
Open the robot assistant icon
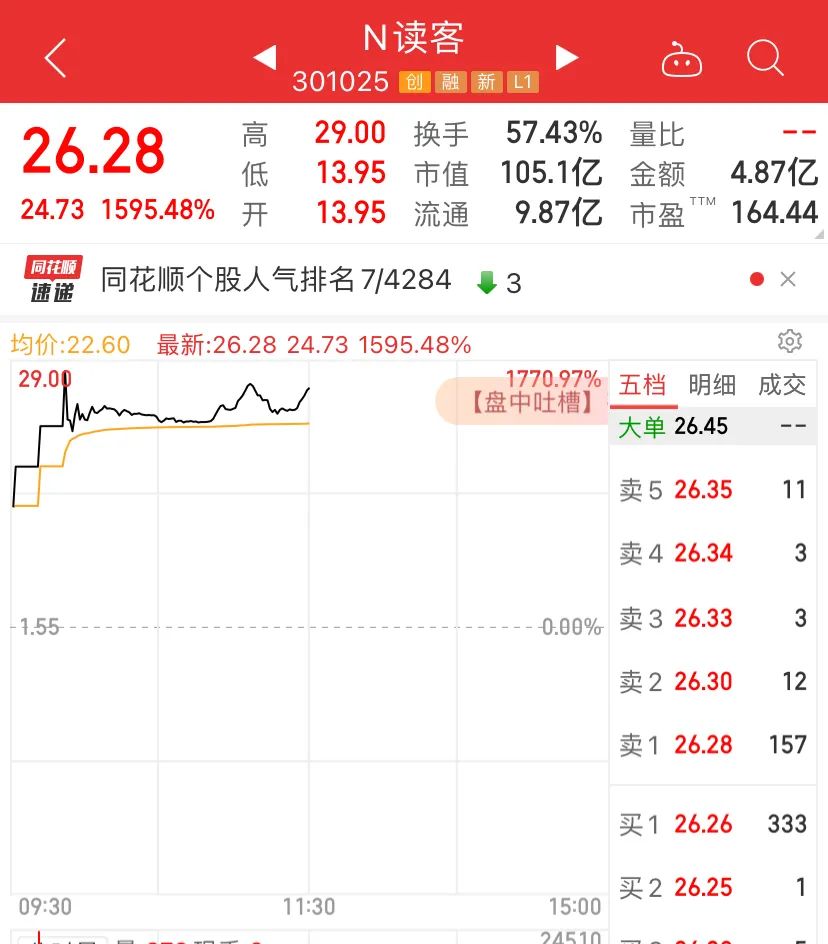pyautogui.click(x=682, y=60)
